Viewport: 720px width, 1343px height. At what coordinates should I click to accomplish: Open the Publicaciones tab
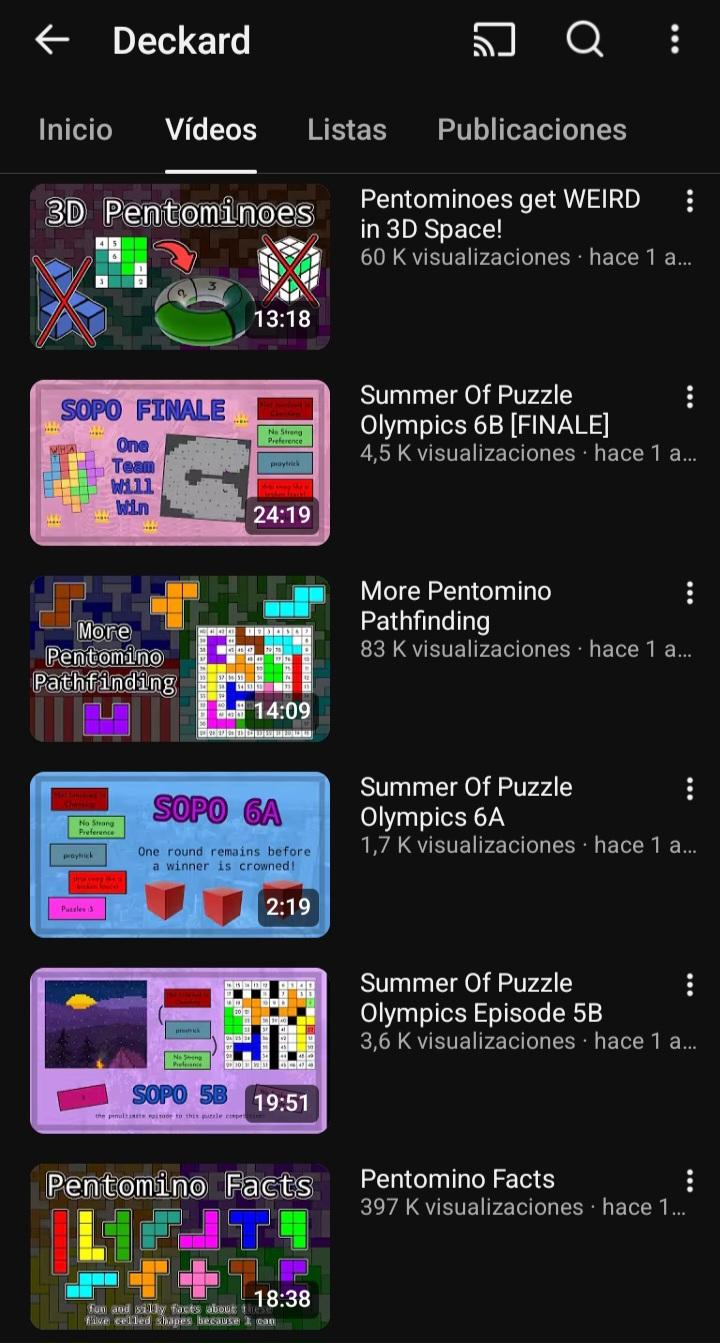531,130
